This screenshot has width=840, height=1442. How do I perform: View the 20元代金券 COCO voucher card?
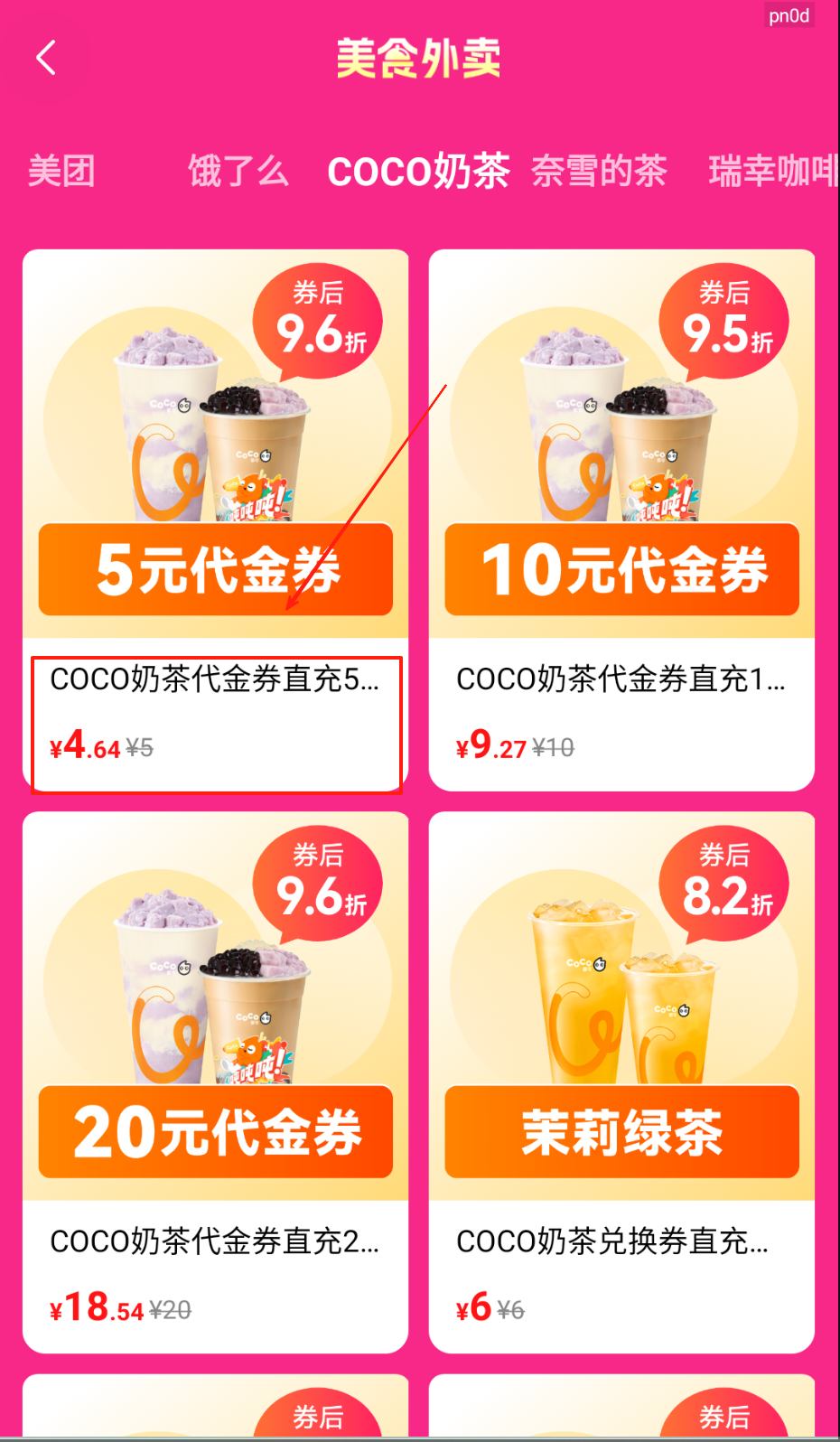coord(215,1081)
